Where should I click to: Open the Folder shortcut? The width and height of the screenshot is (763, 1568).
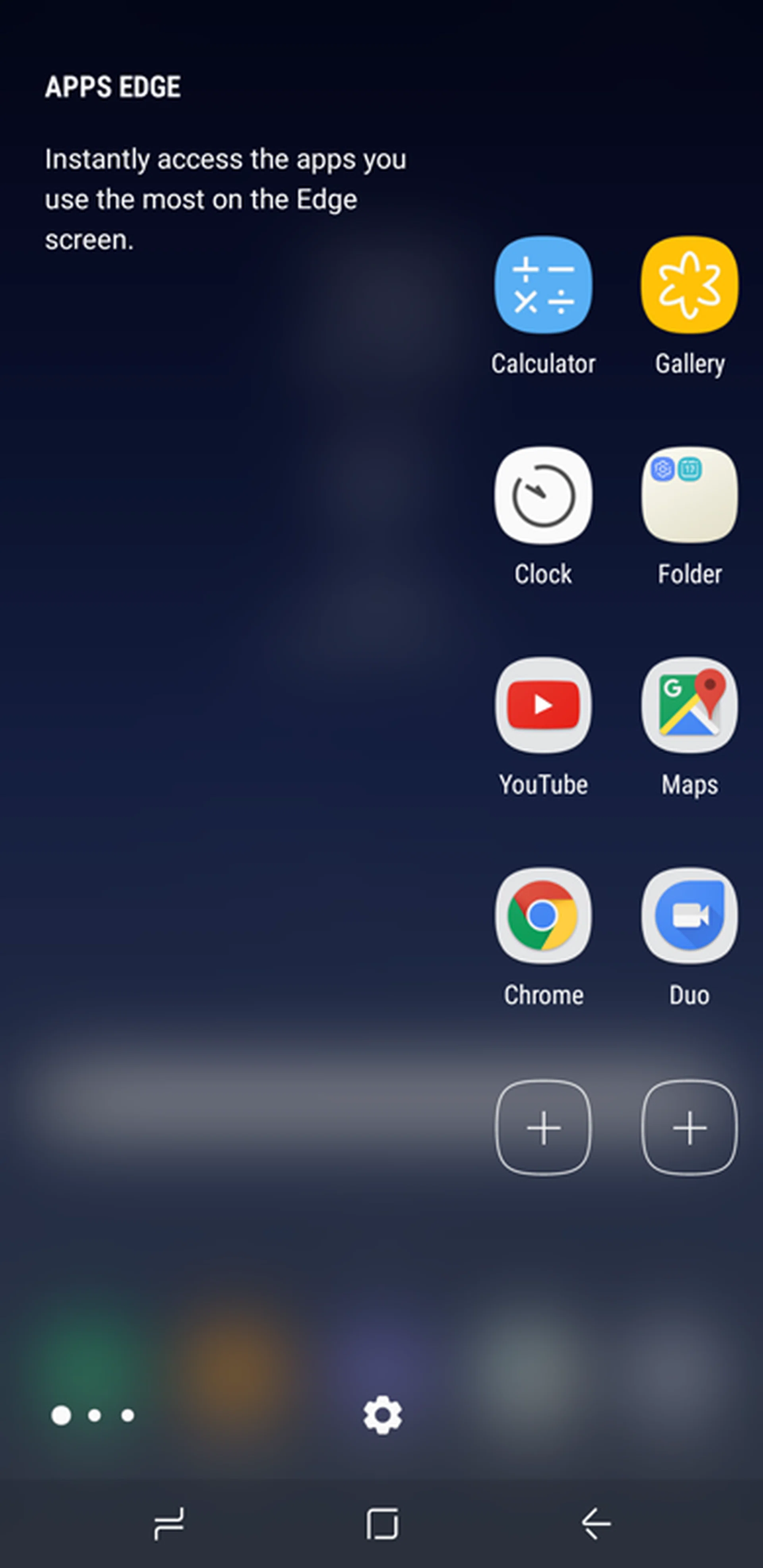pyautogui.click(x=689, y=495)
